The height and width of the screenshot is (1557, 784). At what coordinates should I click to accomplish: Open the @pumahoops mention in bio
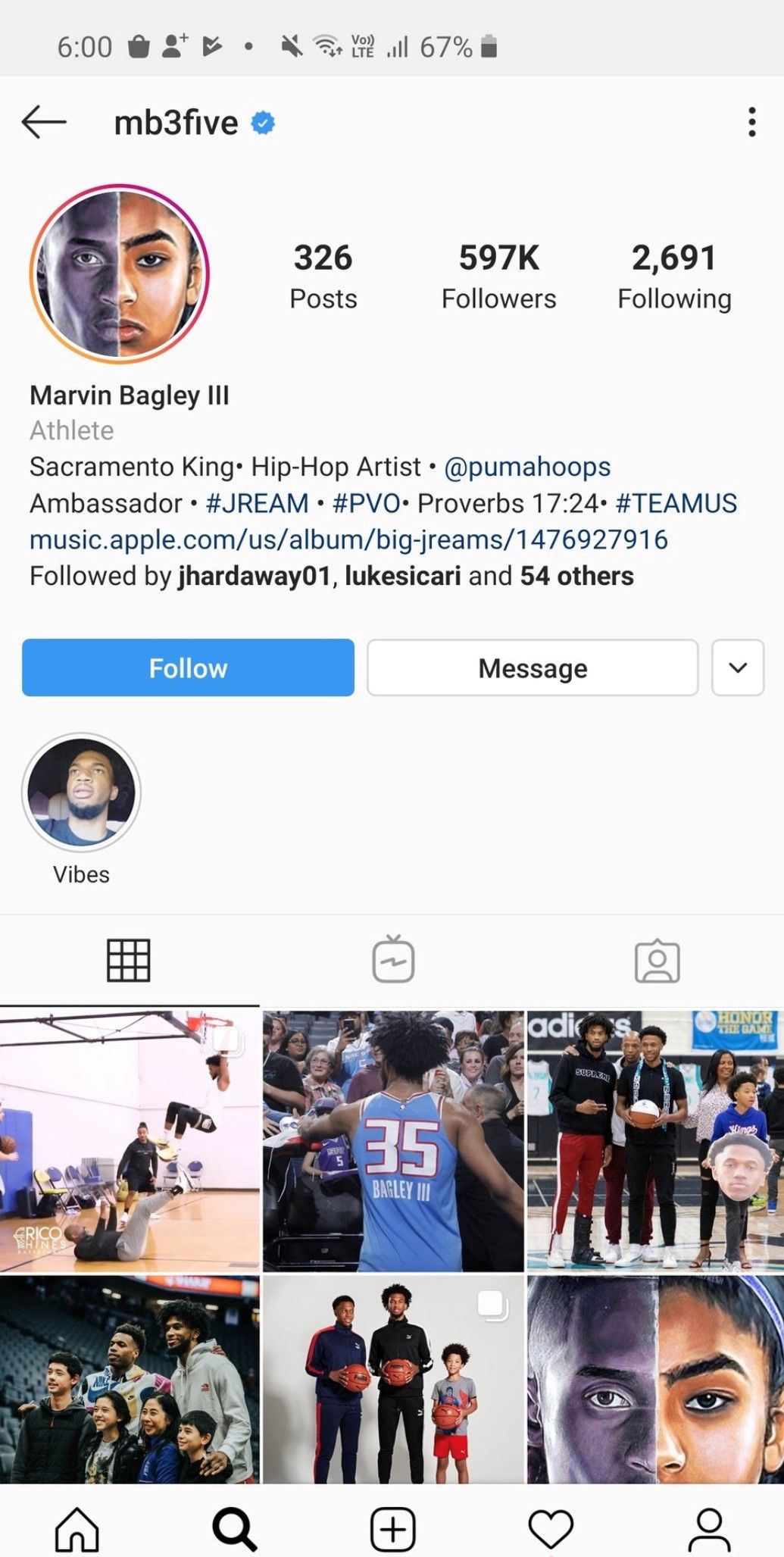(x=527, y=467)
